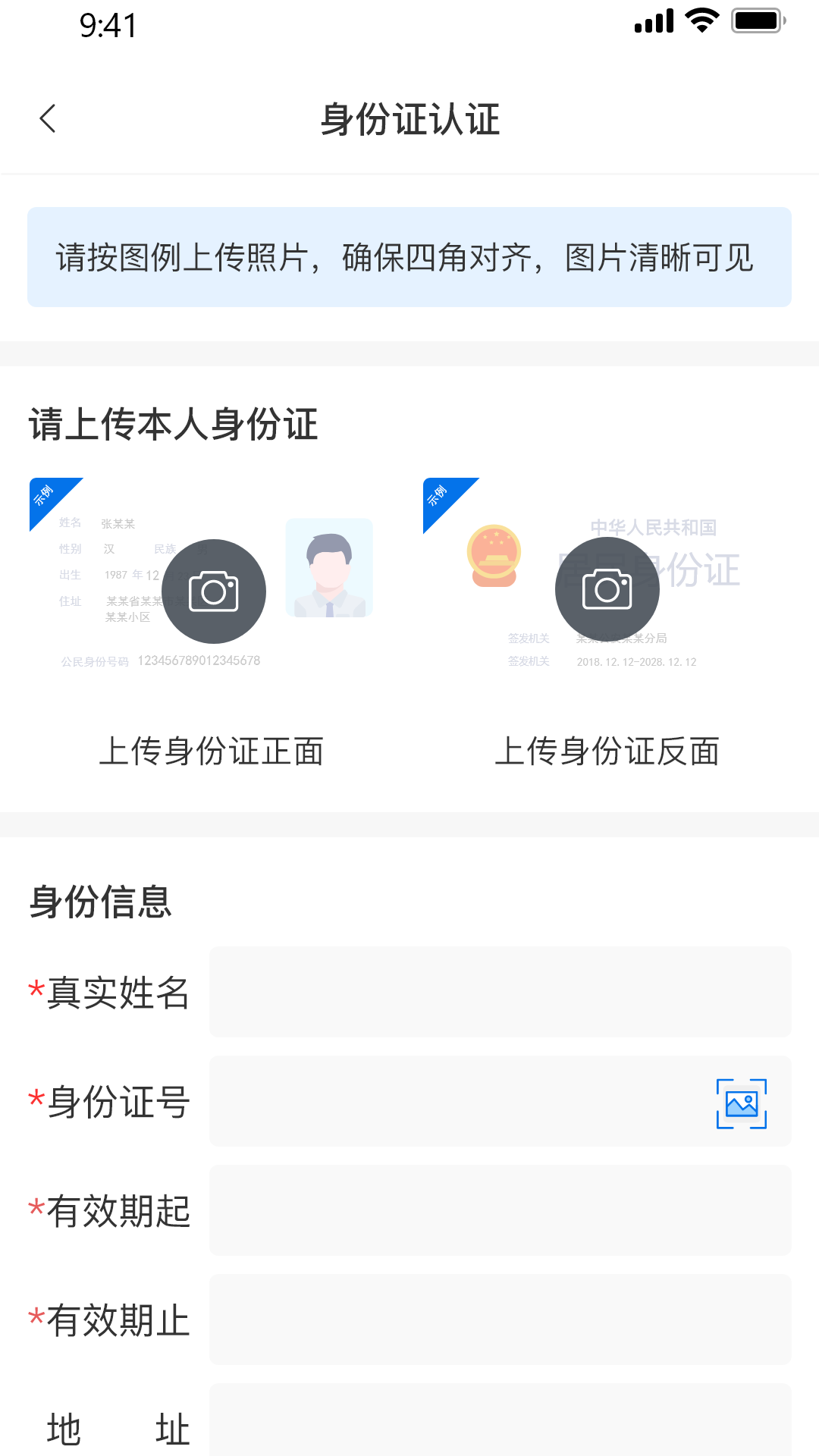The image size is (819, 1456).
Task: Select the 有效期止 end date field
Action: (x=499, y=1319)
